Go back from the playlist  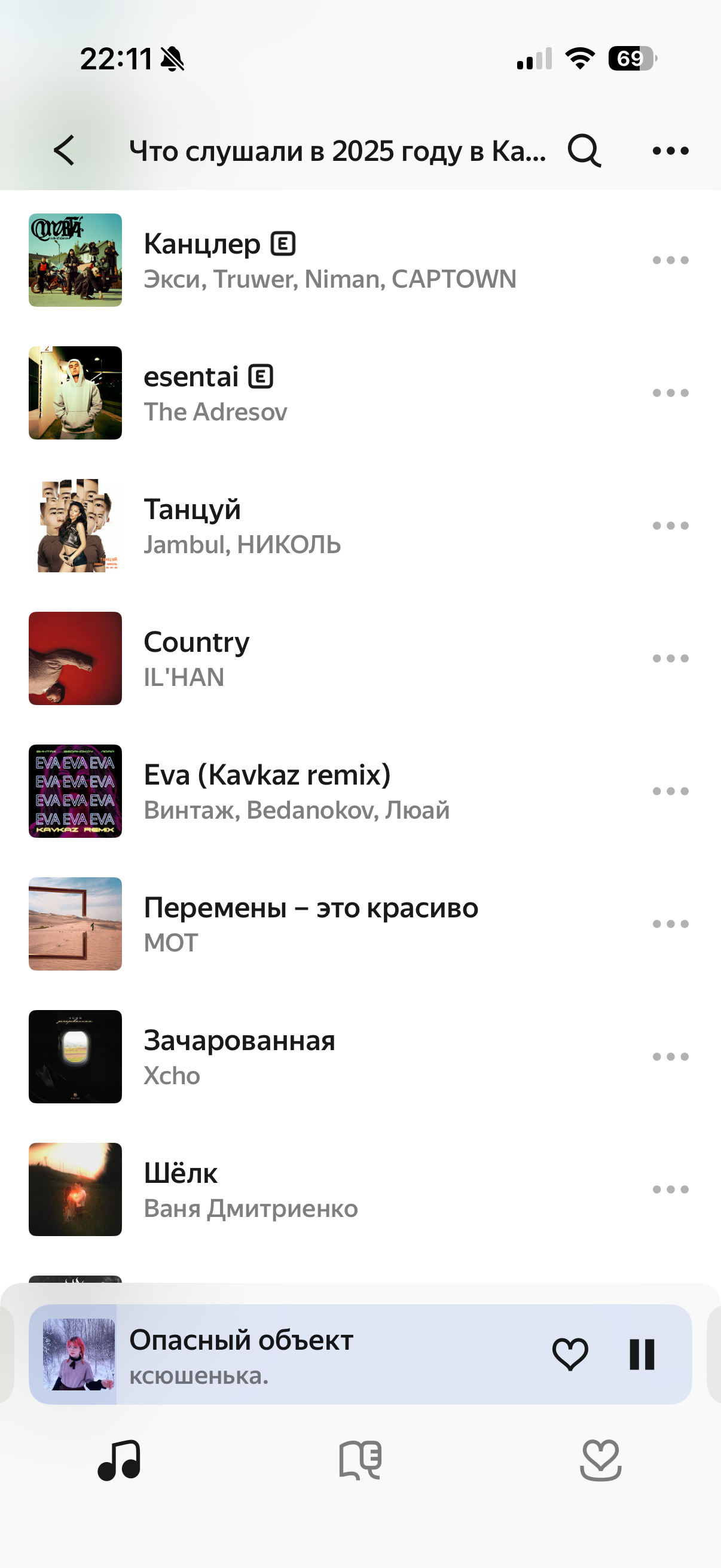tap(65, 150)
